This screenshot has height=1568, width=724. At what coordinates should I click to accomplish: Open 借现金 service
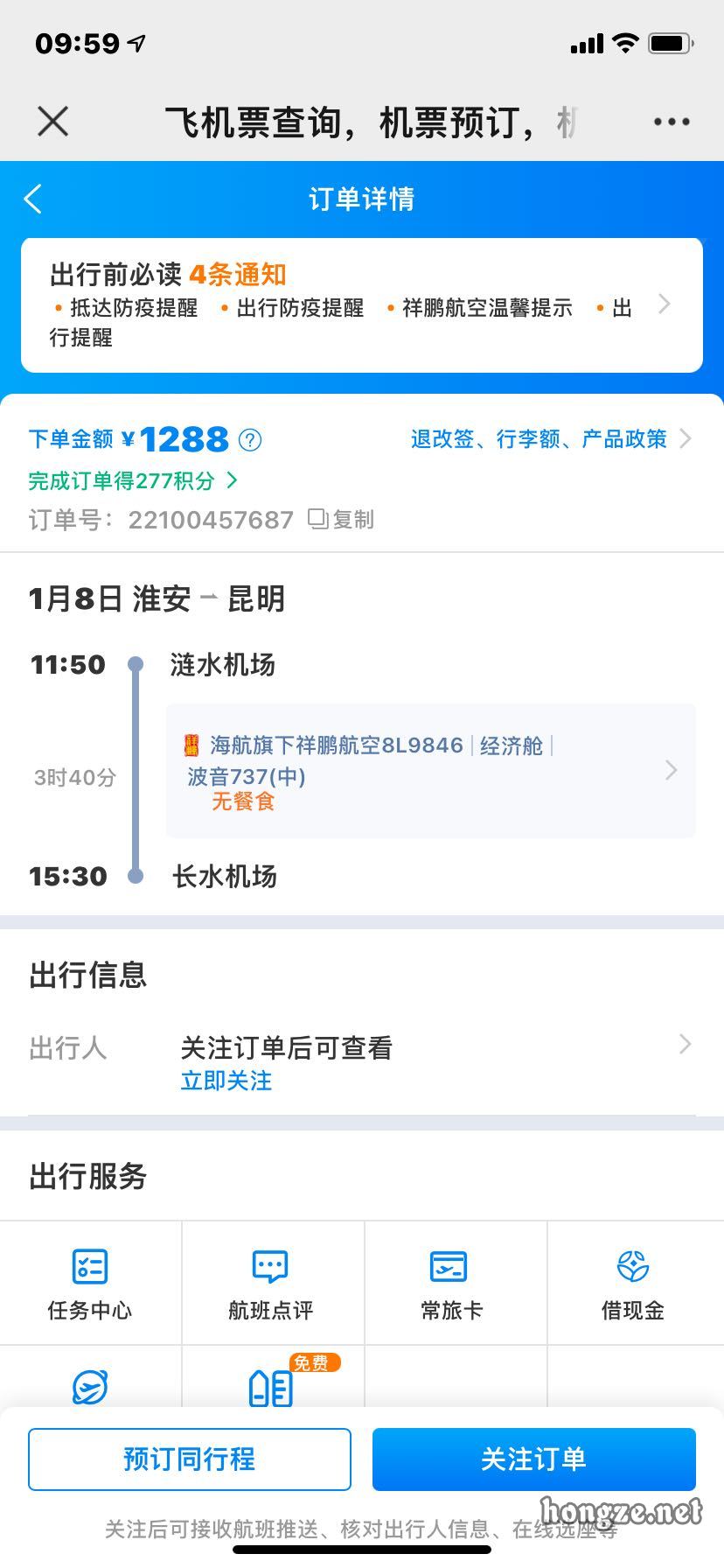click(x=633, y=1283)
